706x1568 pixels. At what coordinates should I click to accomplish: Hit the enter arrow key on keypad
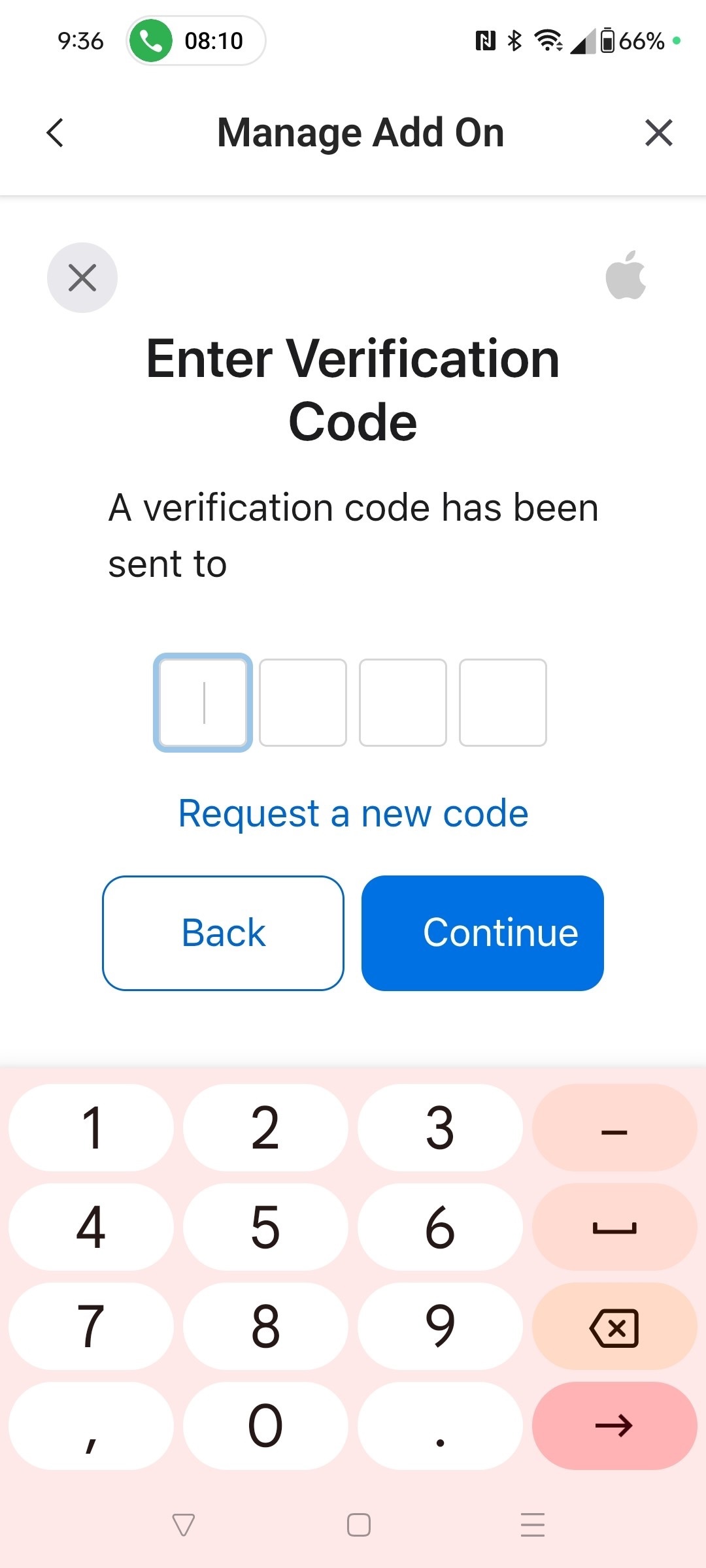tap(614, 1426)
